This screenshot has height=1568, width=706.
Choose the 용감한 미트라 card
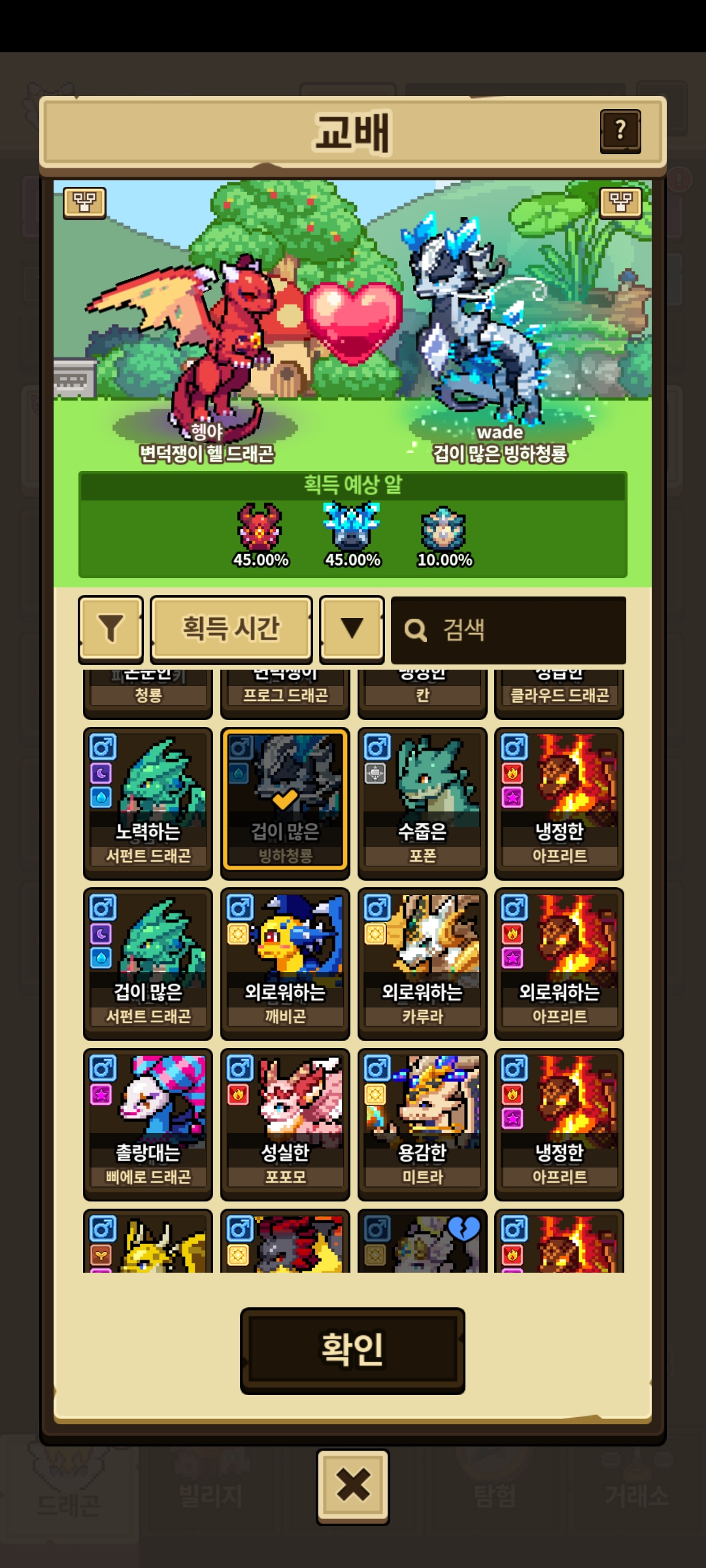[422, 1125]
